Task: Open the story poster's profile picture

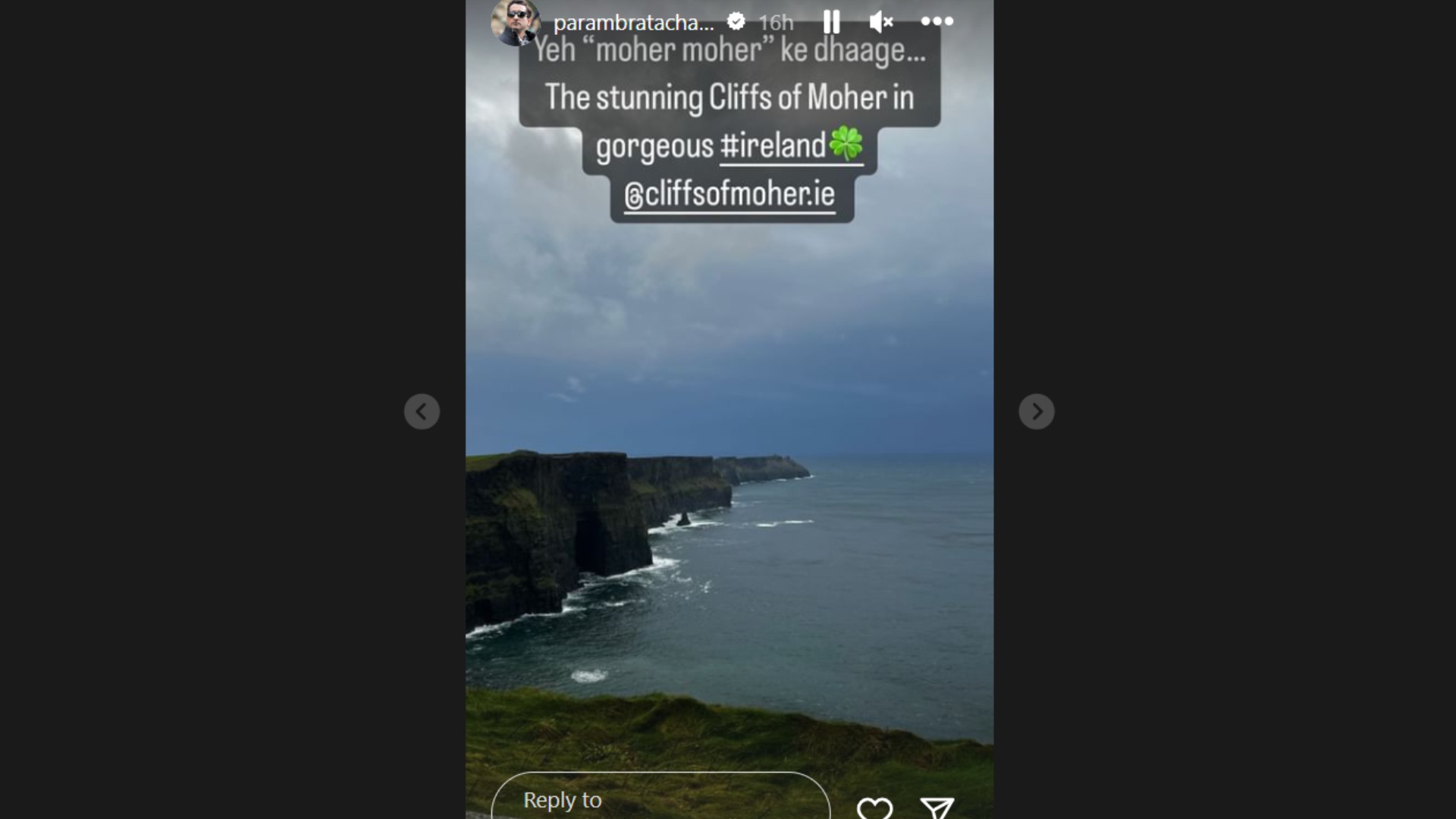Action: coord(516,21)
